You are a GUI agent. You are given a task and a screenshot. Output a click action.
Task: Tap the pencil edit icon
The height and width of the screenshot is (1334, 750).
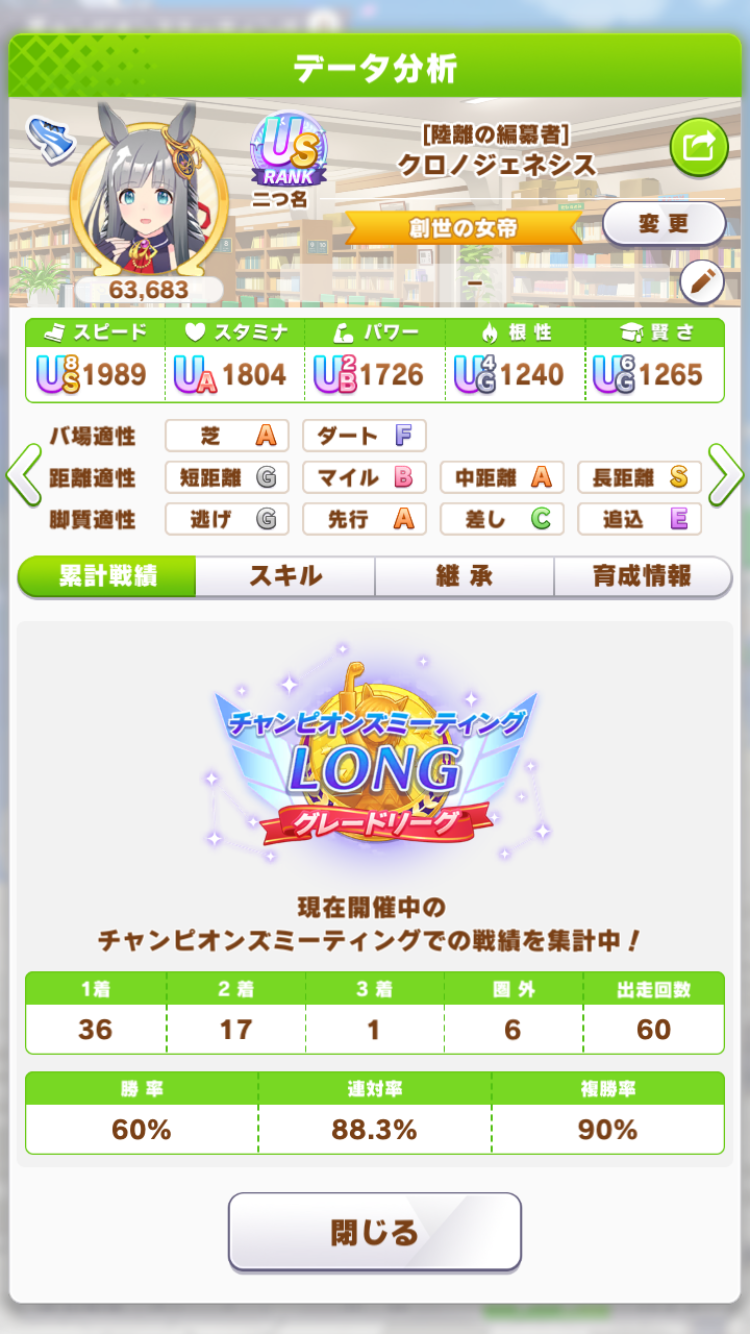tap(701, 283)
